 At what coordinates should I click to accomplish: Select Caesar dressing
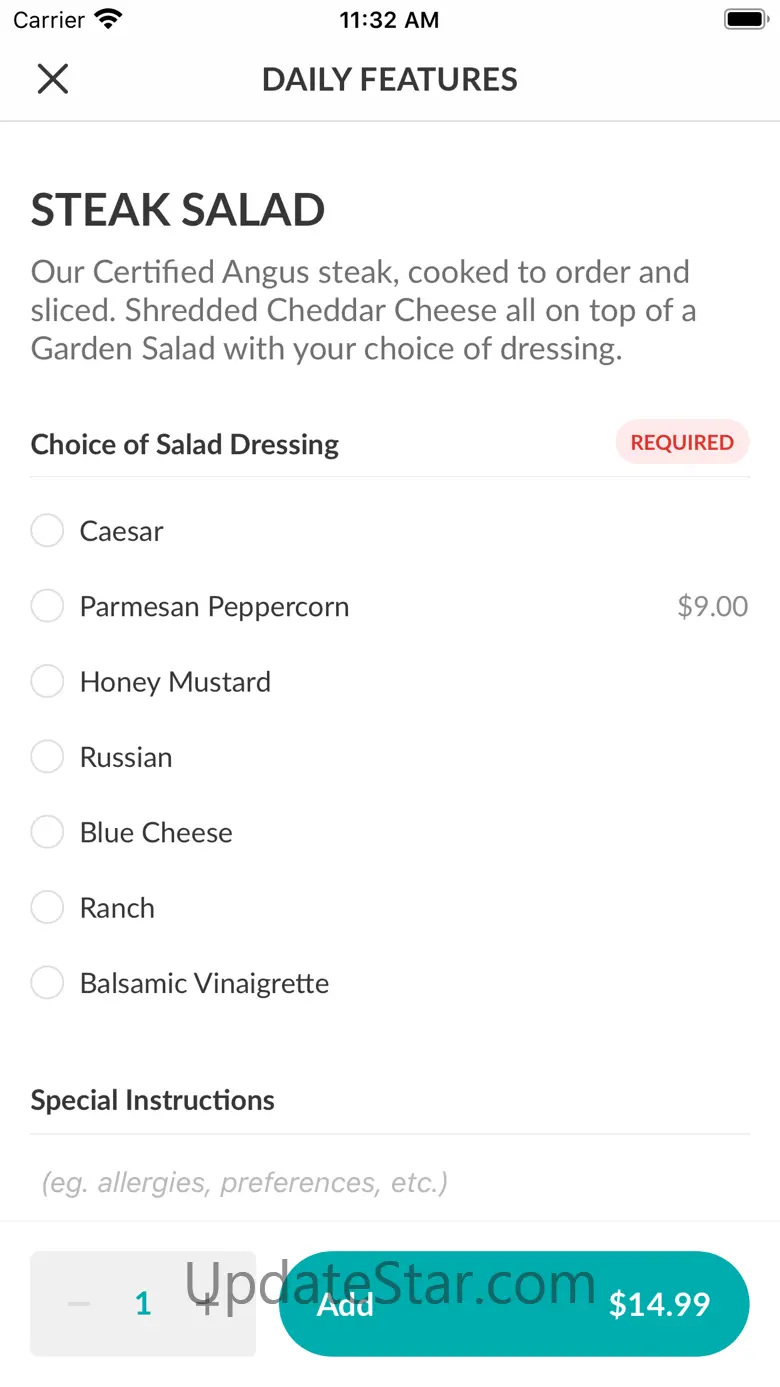click(x=47, y=531)
